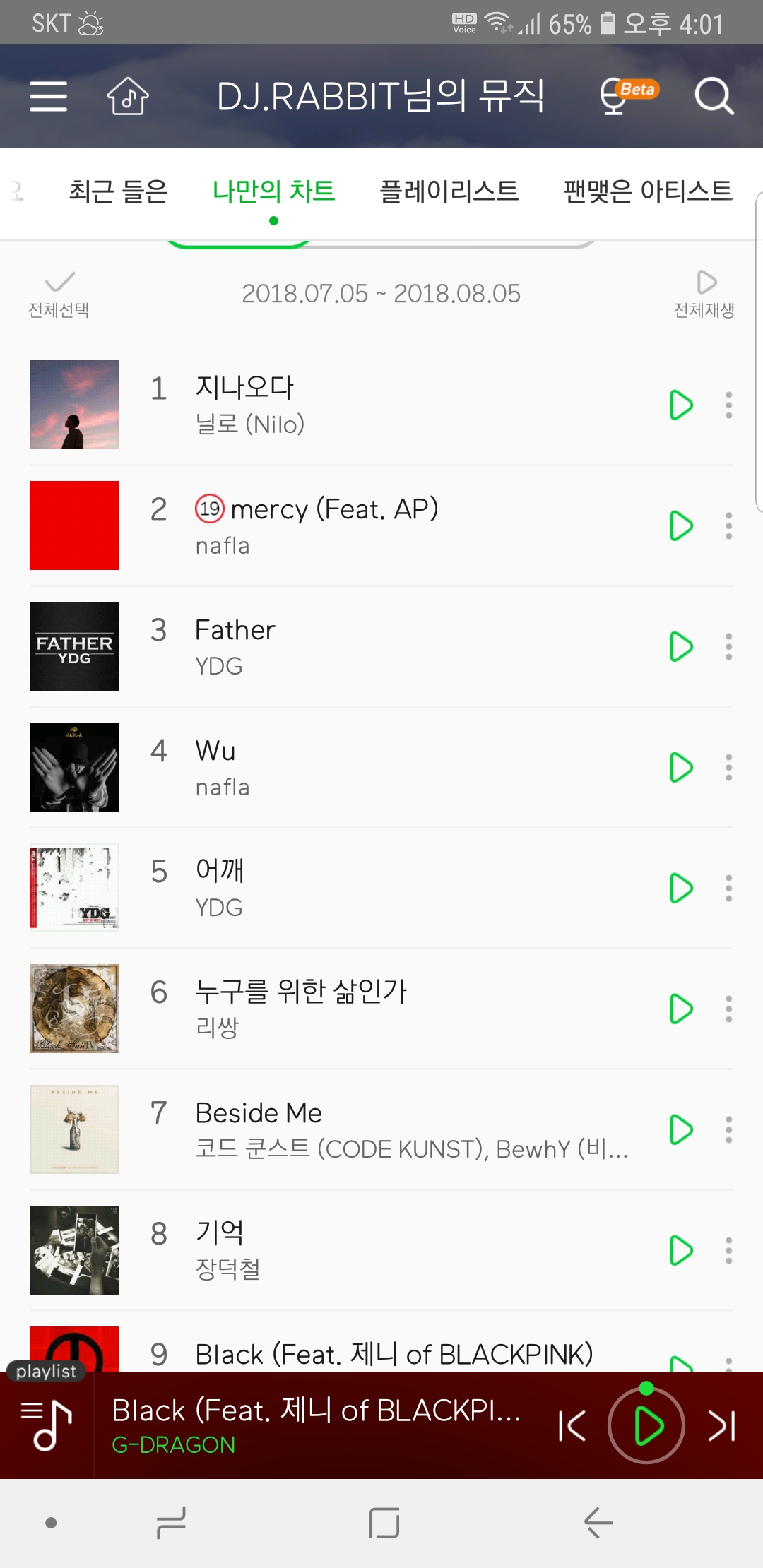This screenshot has width=763, height=1568.
Task: Open the Beside Me album thumbnail
Action: (x=74, y=1129)
